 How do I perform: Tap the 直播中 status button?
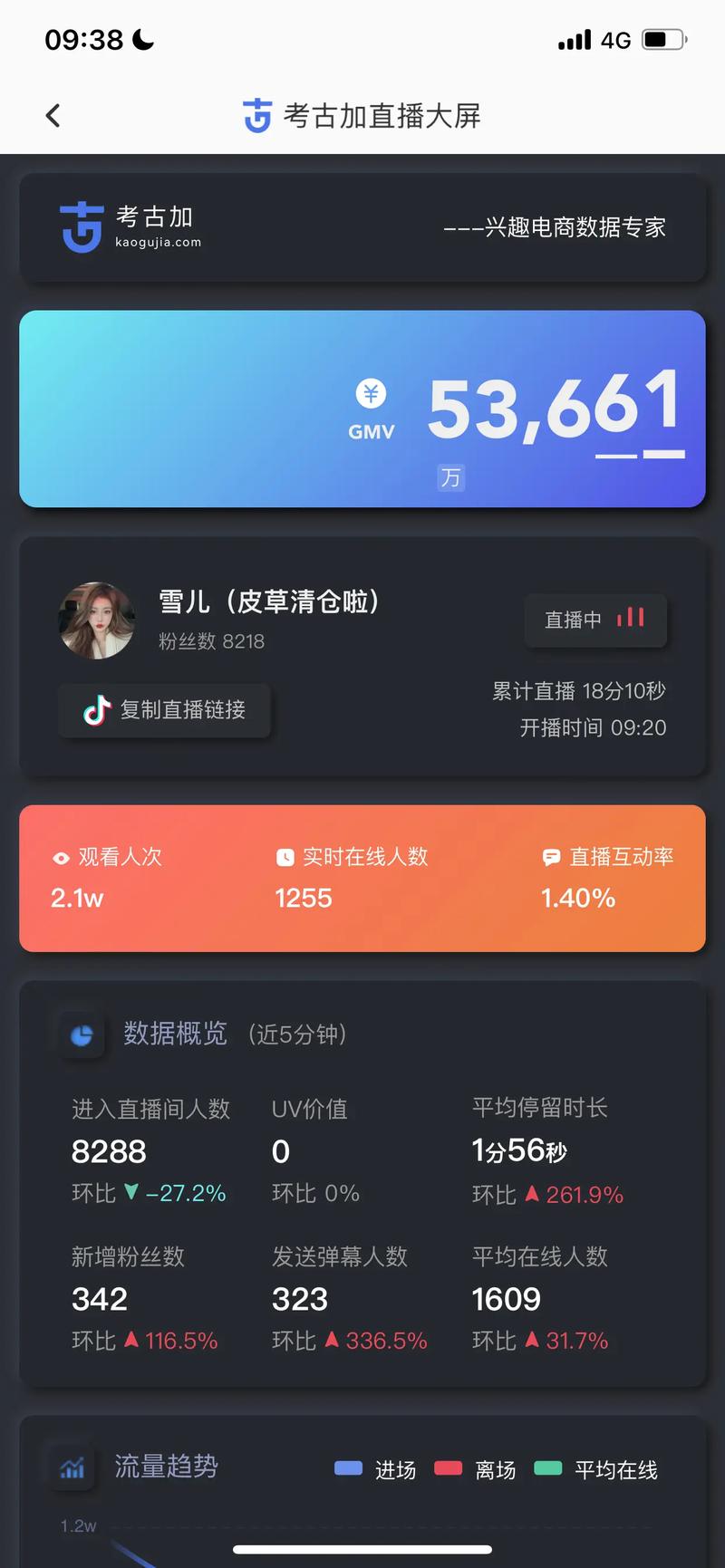(595, 620)
